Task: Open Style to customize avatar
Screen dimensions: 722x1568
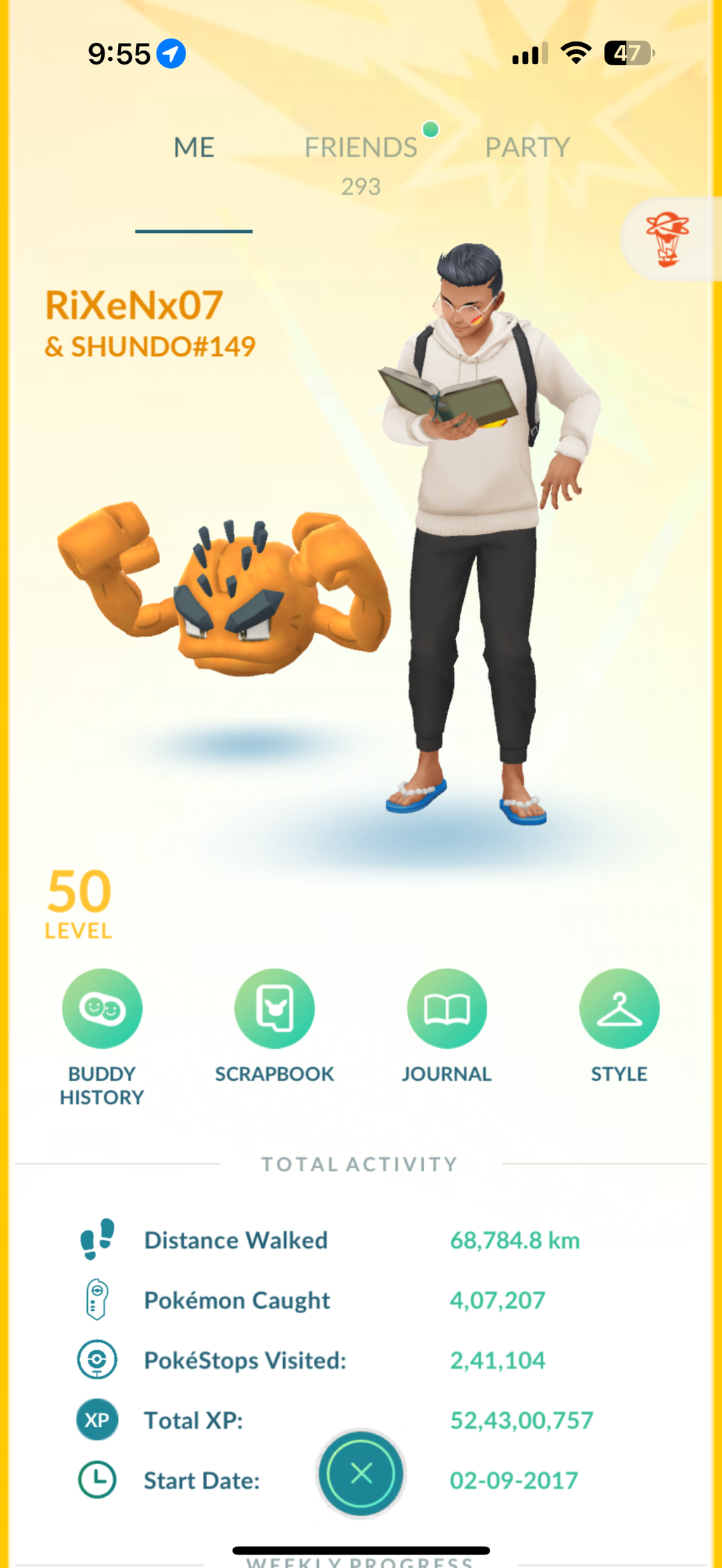Action: 619,1026
